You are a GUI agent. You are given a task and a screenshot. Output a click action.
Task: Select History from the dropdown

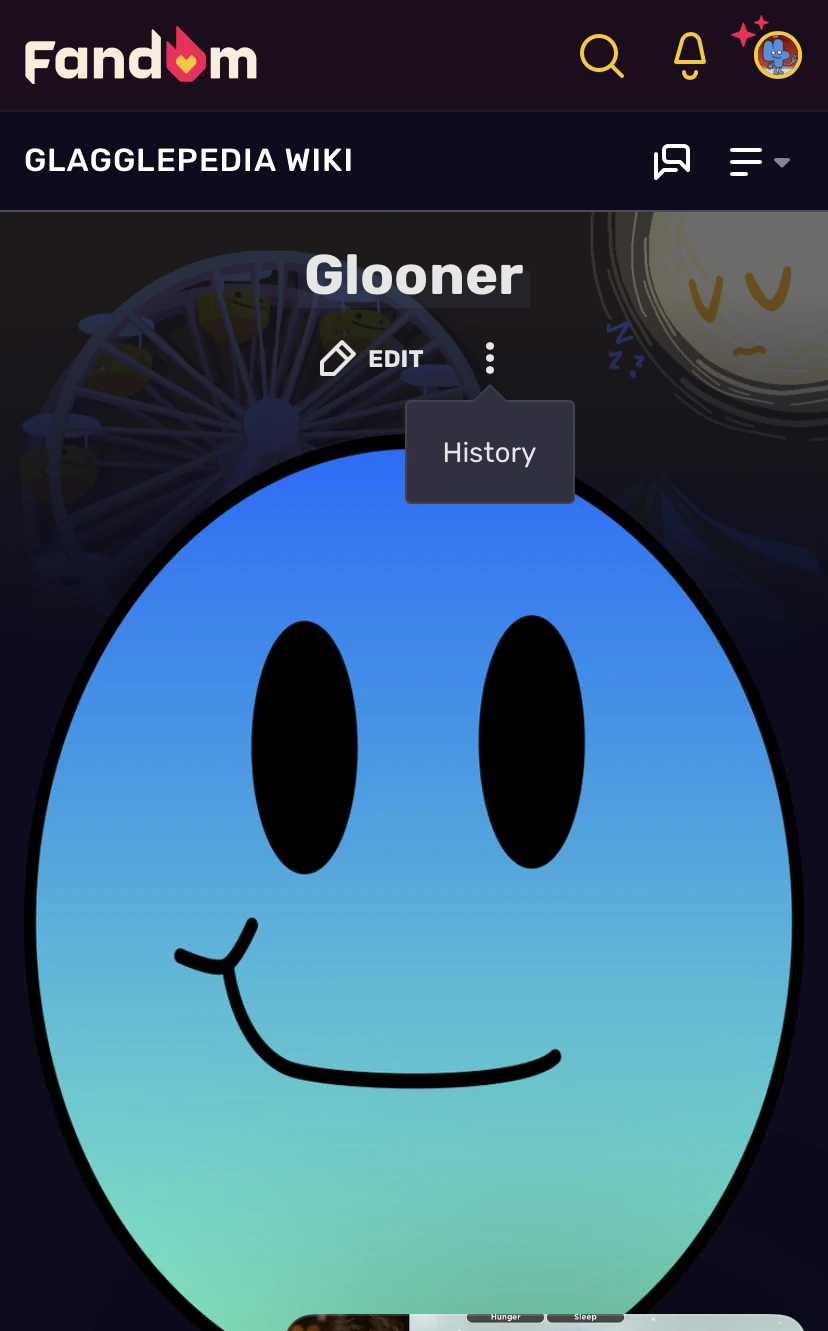(x=489, y=453)
